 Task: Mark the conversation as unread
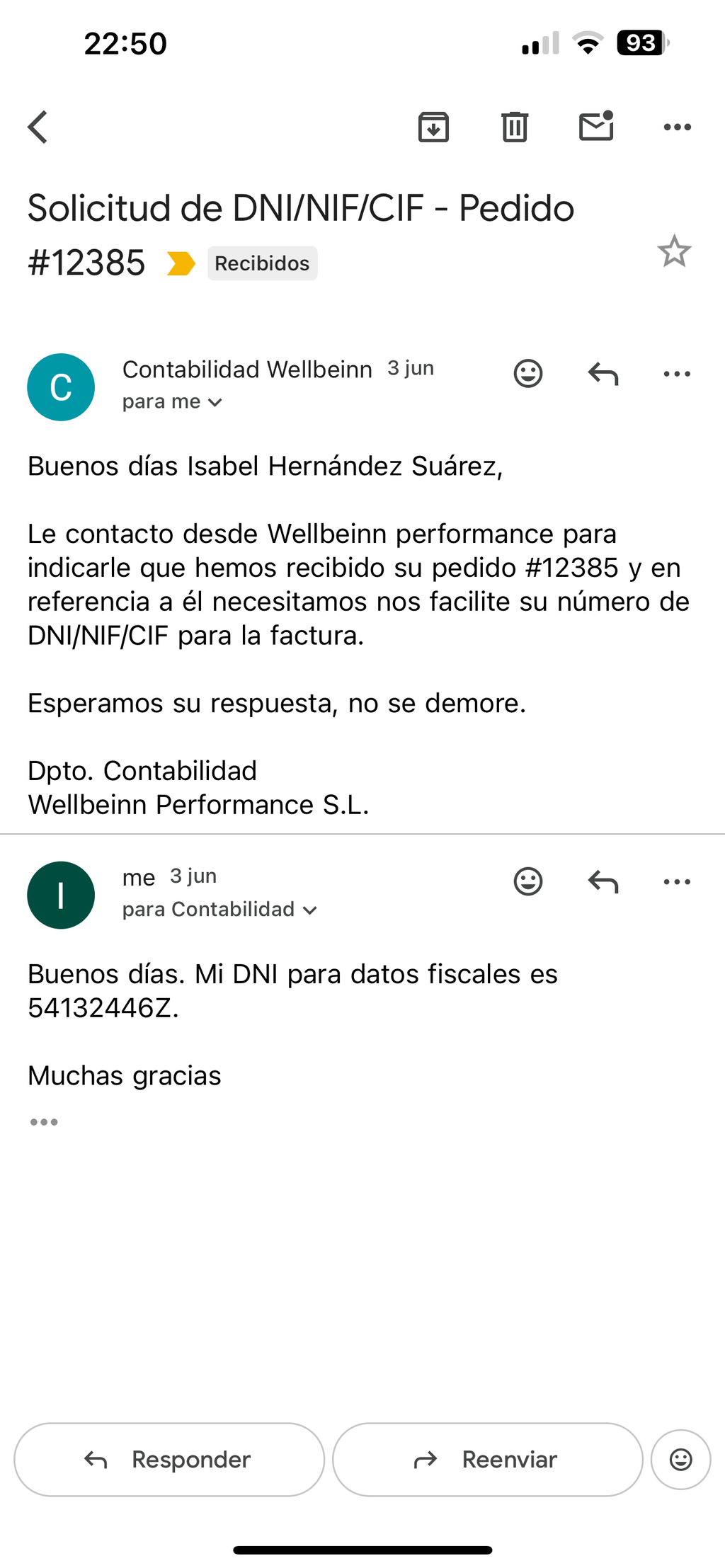point(596,126)
